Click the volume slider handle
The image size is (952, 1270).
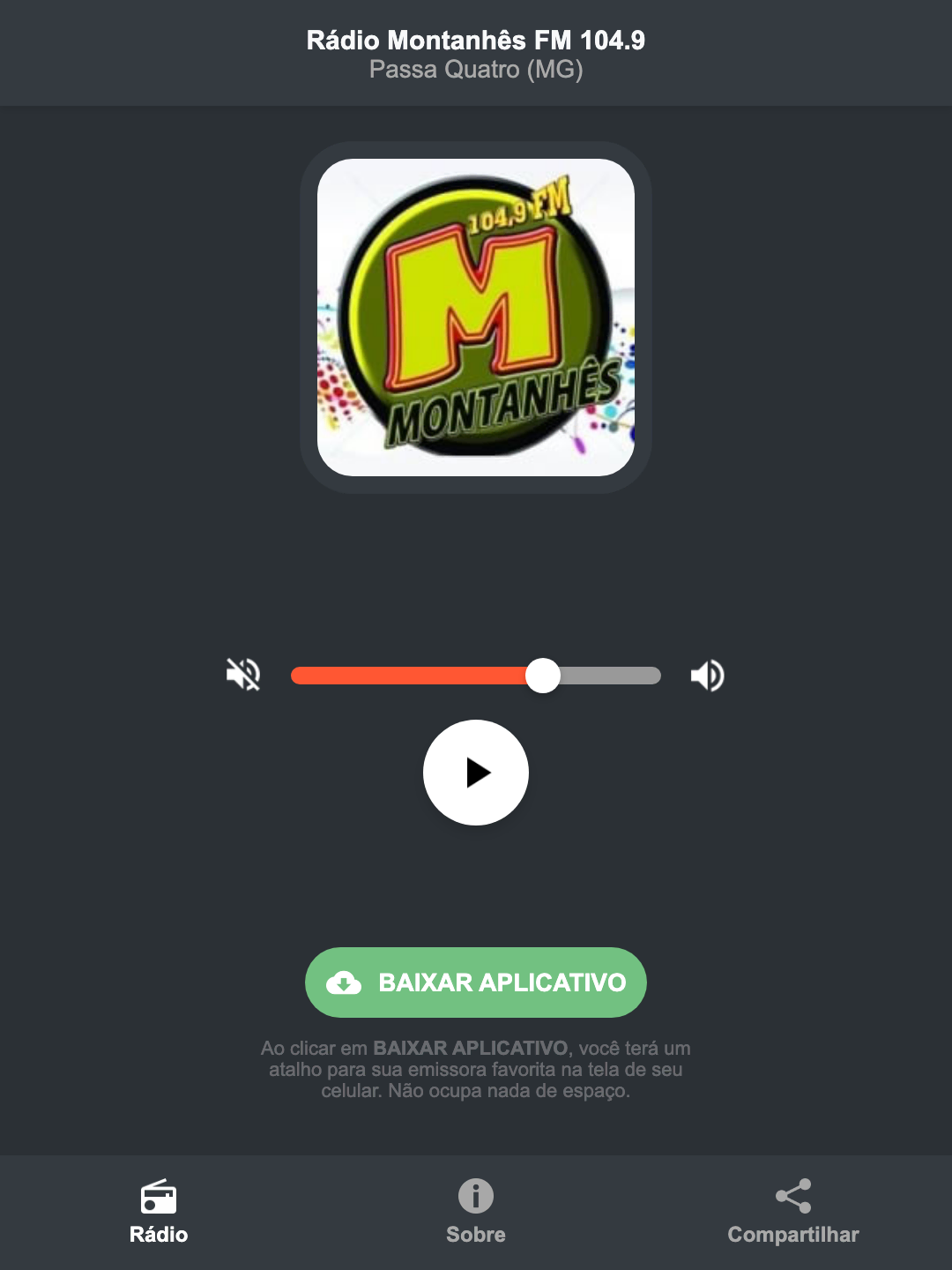(544, 675)
